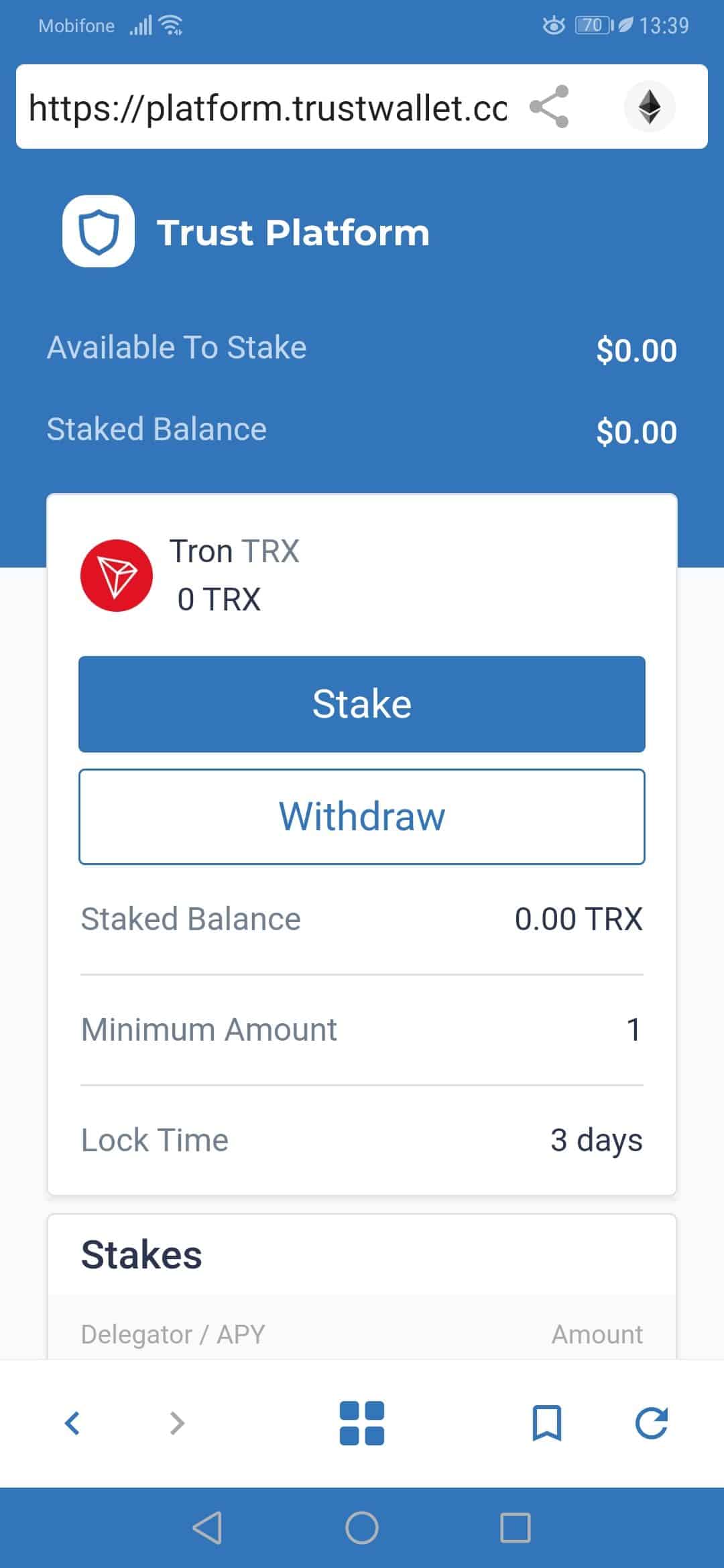The width and height of the screenshot is (724, 1568).
Task: Tap the Withdraw button
Action: pyautogui.click(x=362, y=816)
